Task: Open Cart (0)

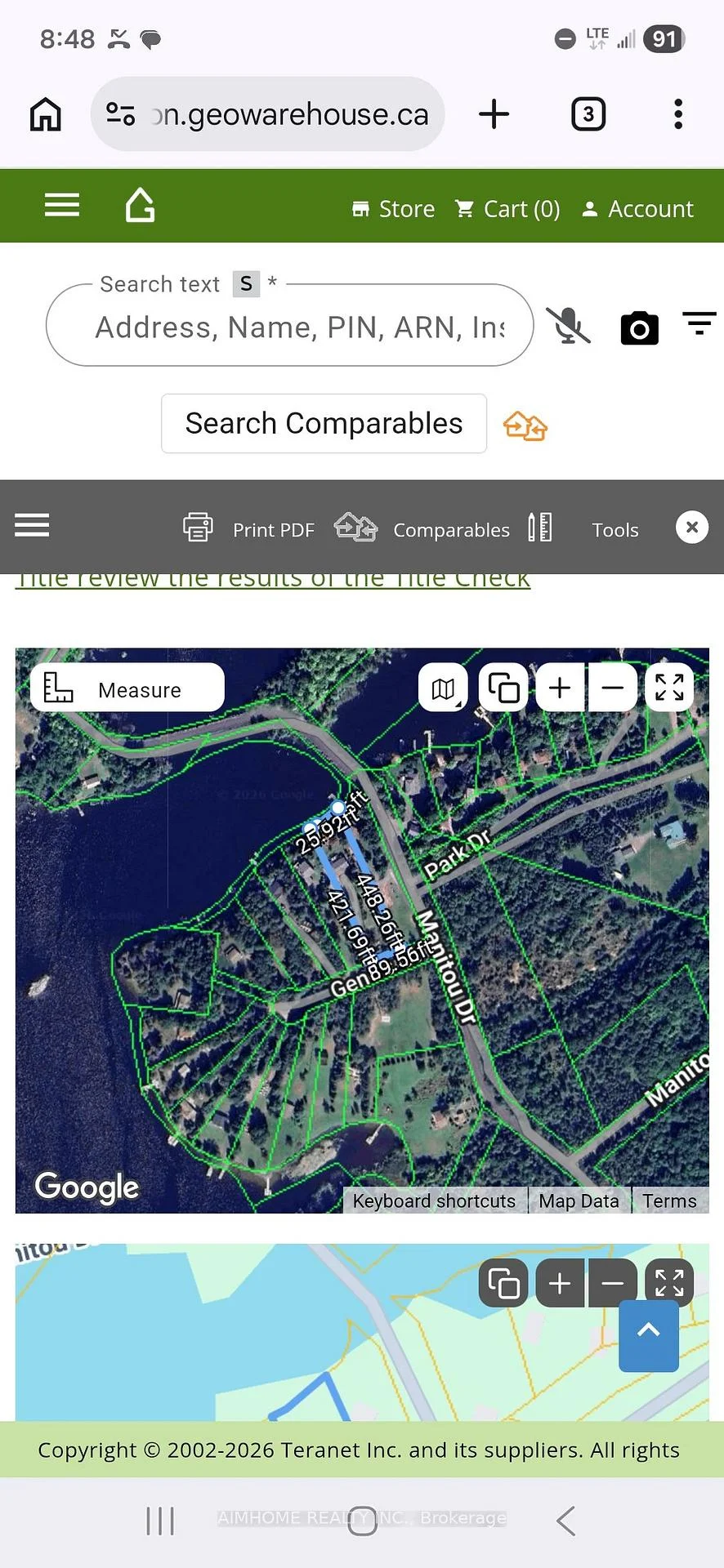Action: [507, 209]
